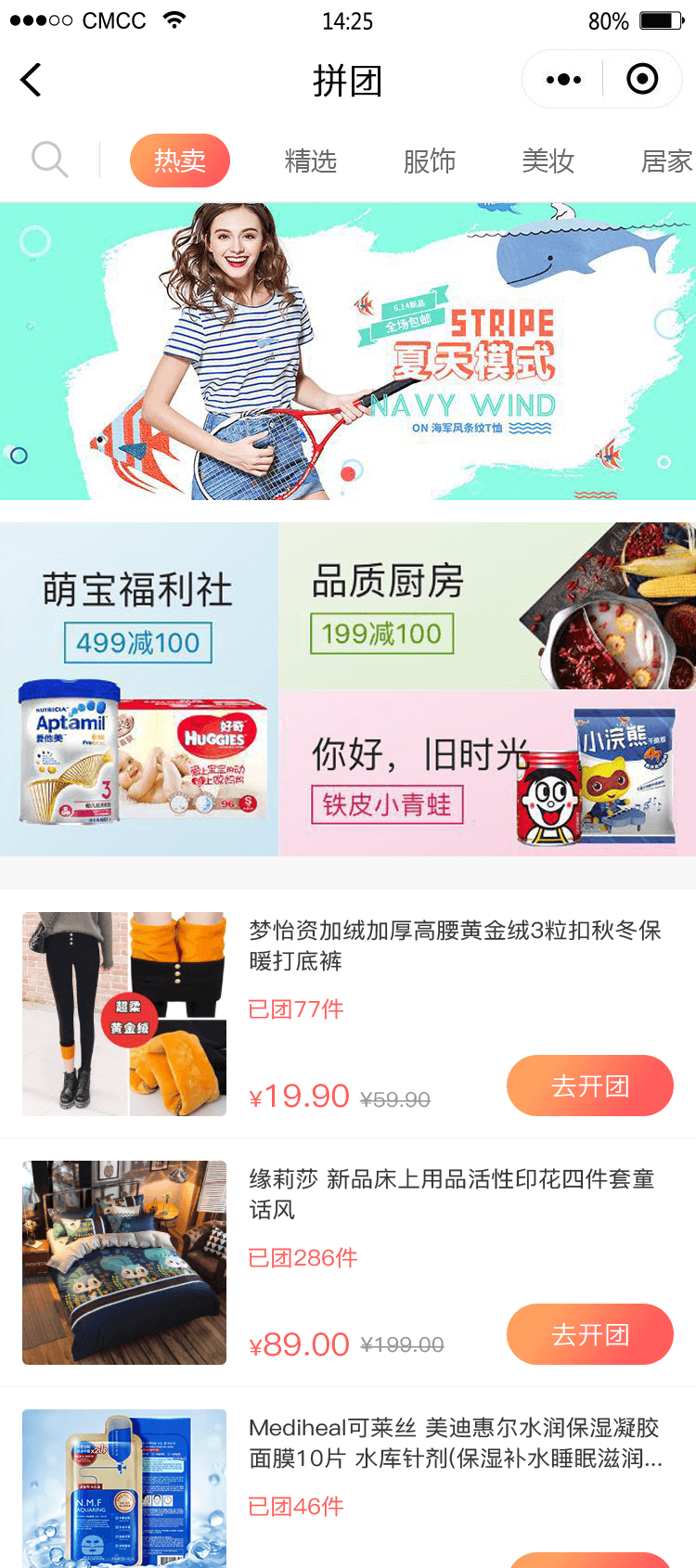Tap 去开团 for the 梦怡资 leggings
The width and height of the screenshot is (696, 1568).
pyautogui.click(x=590, y=1086)
